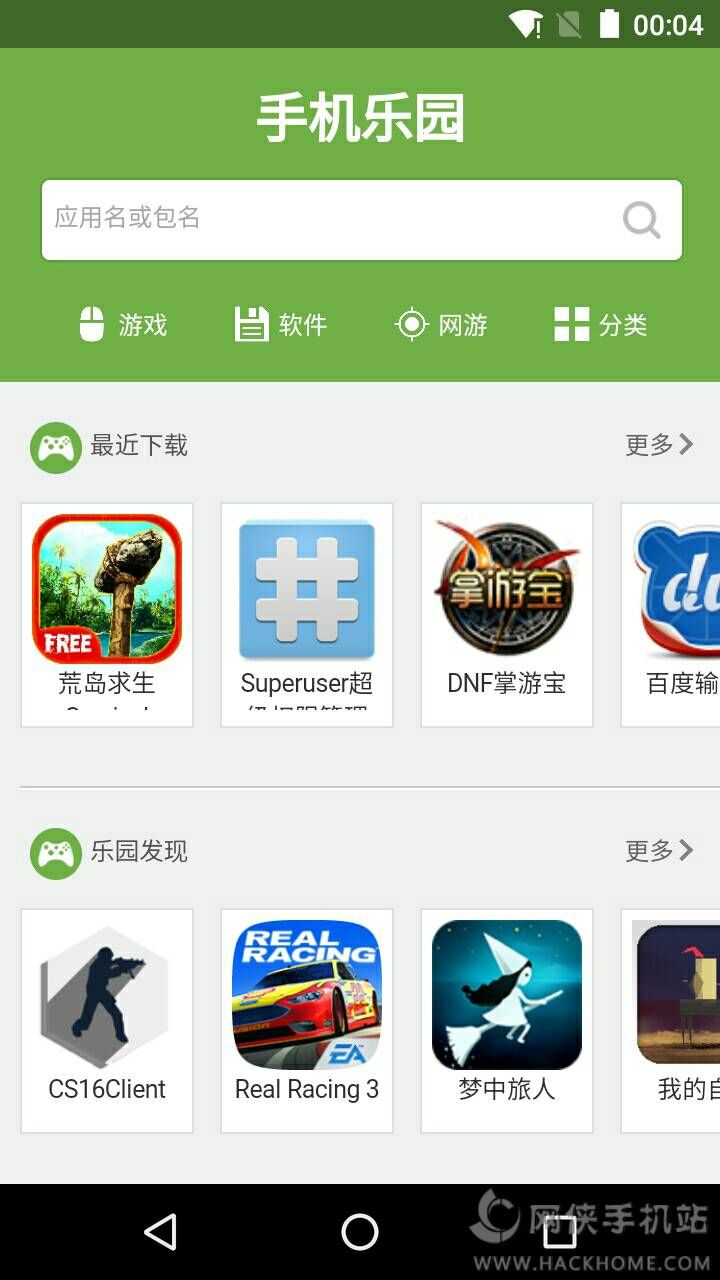The height and width of the screenshot is (1280, 720).
Task: Open the CS16Client app card
Action: pyautogui.click(x=107, y=1021)
